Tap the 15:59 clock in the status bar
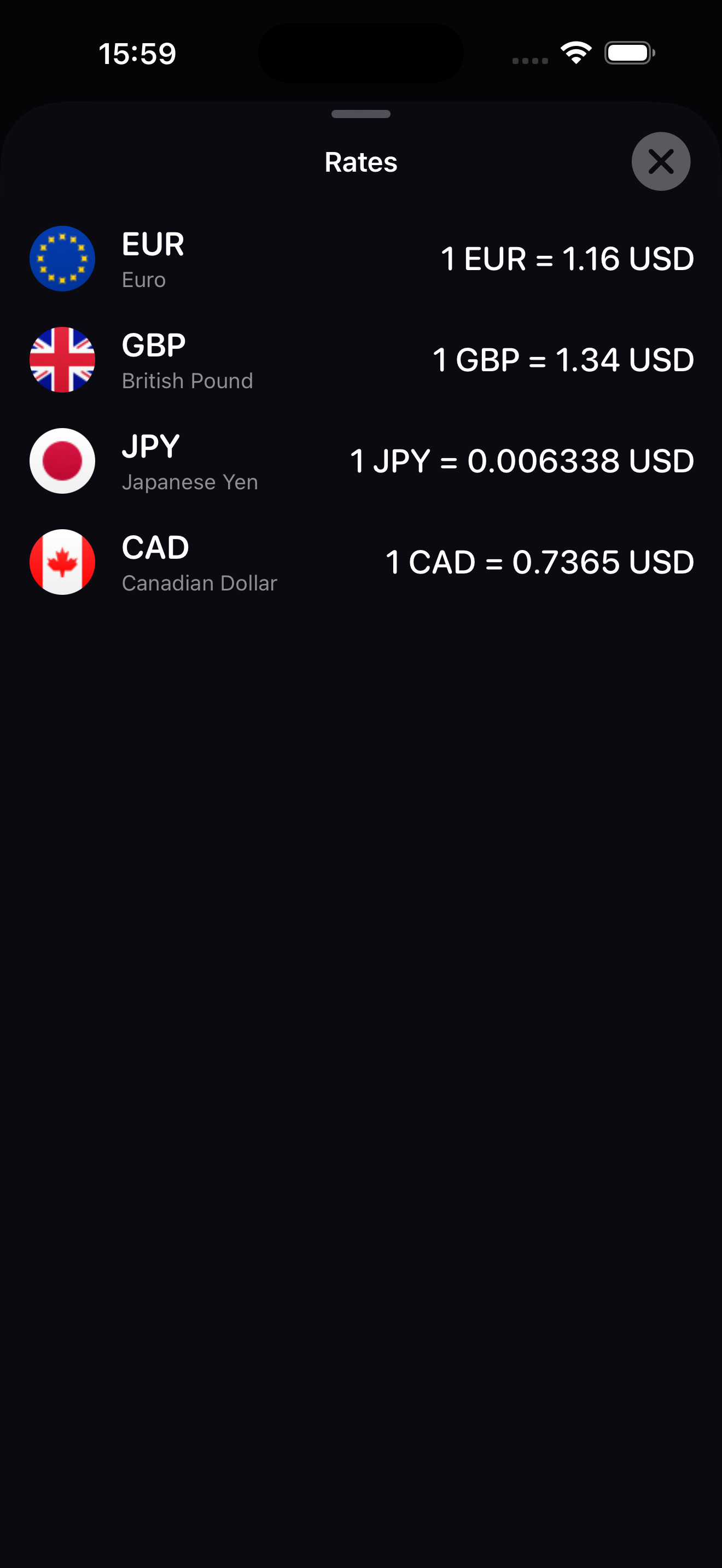722x1568 pixels. pos(139,54)
